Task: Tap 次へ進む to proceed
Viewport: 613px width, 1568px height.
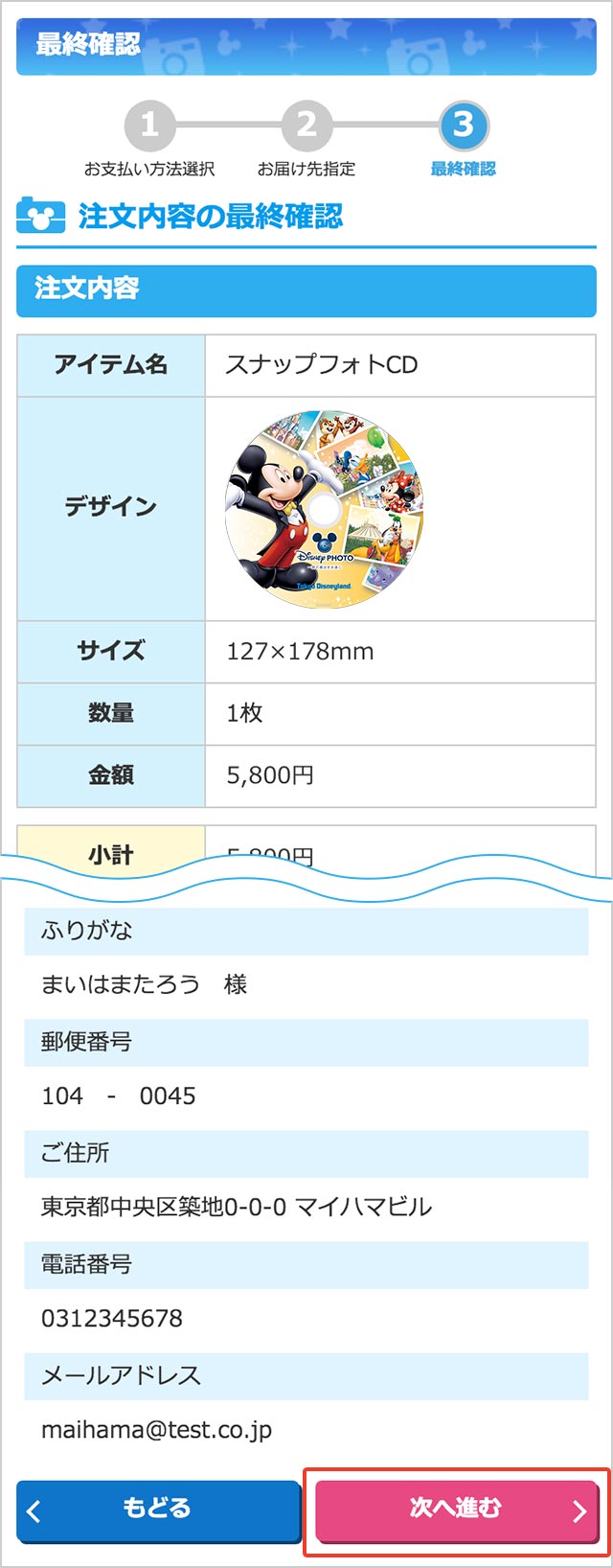Action: (457, 1510)
